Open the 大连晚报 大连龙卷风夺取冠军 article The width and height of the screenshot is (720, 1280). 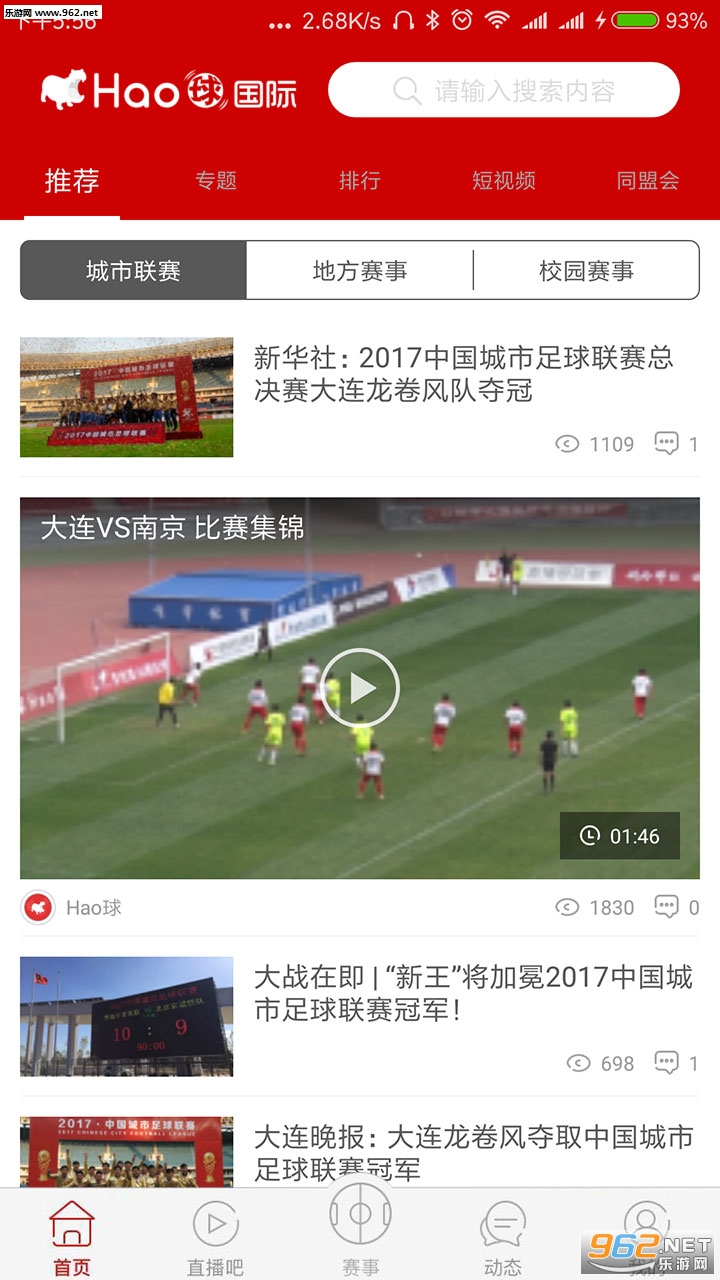[473, 1152]
